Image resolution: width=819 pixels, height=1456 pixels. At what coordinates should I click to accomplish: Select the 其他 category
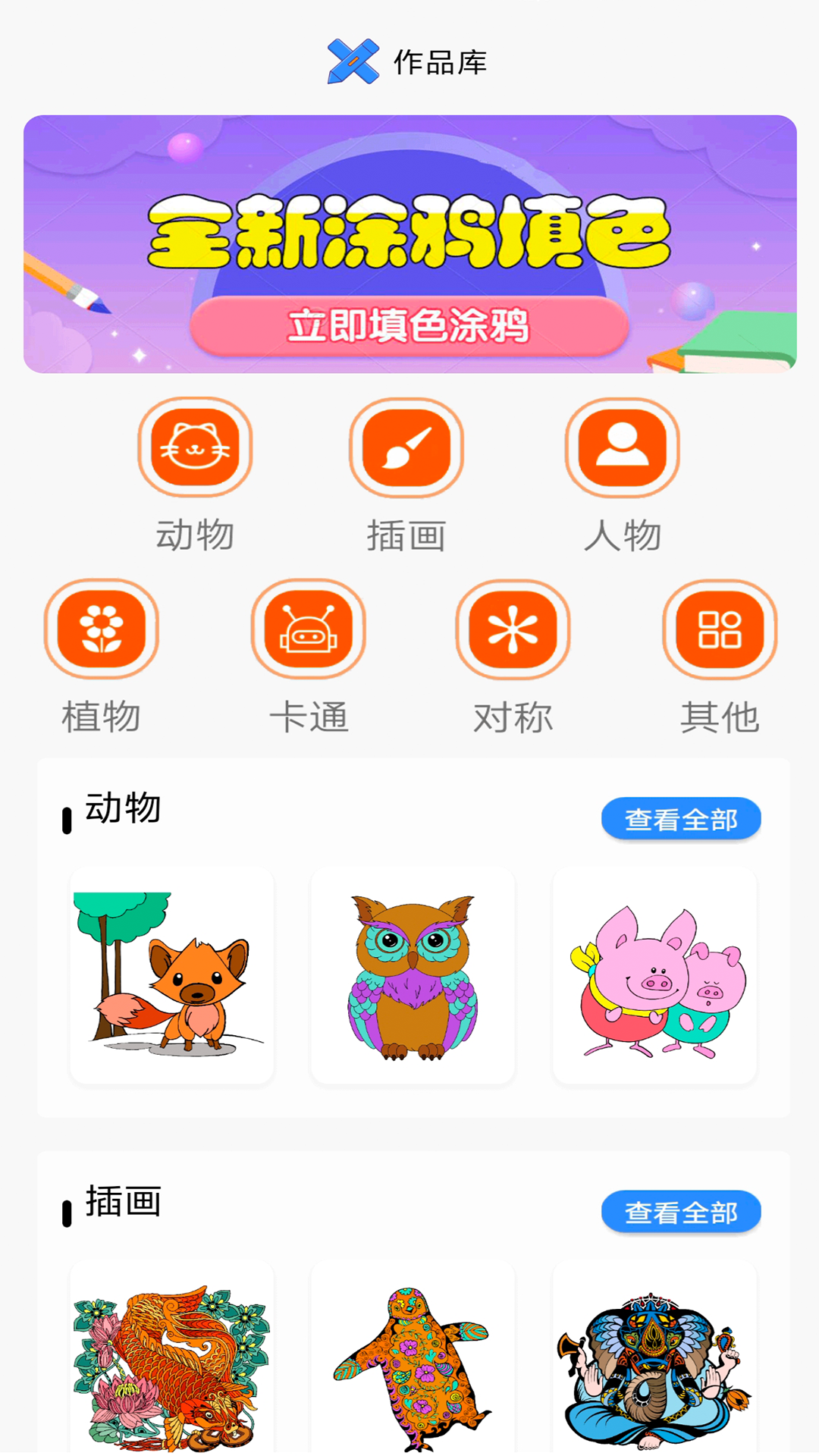tap(719, 629)
